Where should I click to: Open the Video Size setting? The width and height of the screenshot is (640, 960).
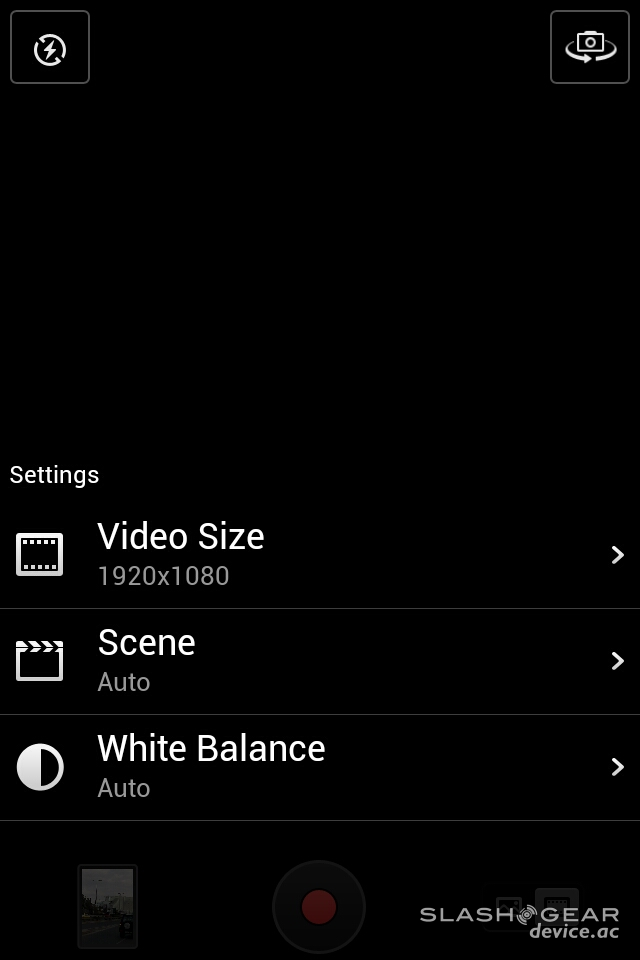click(320, 555)
